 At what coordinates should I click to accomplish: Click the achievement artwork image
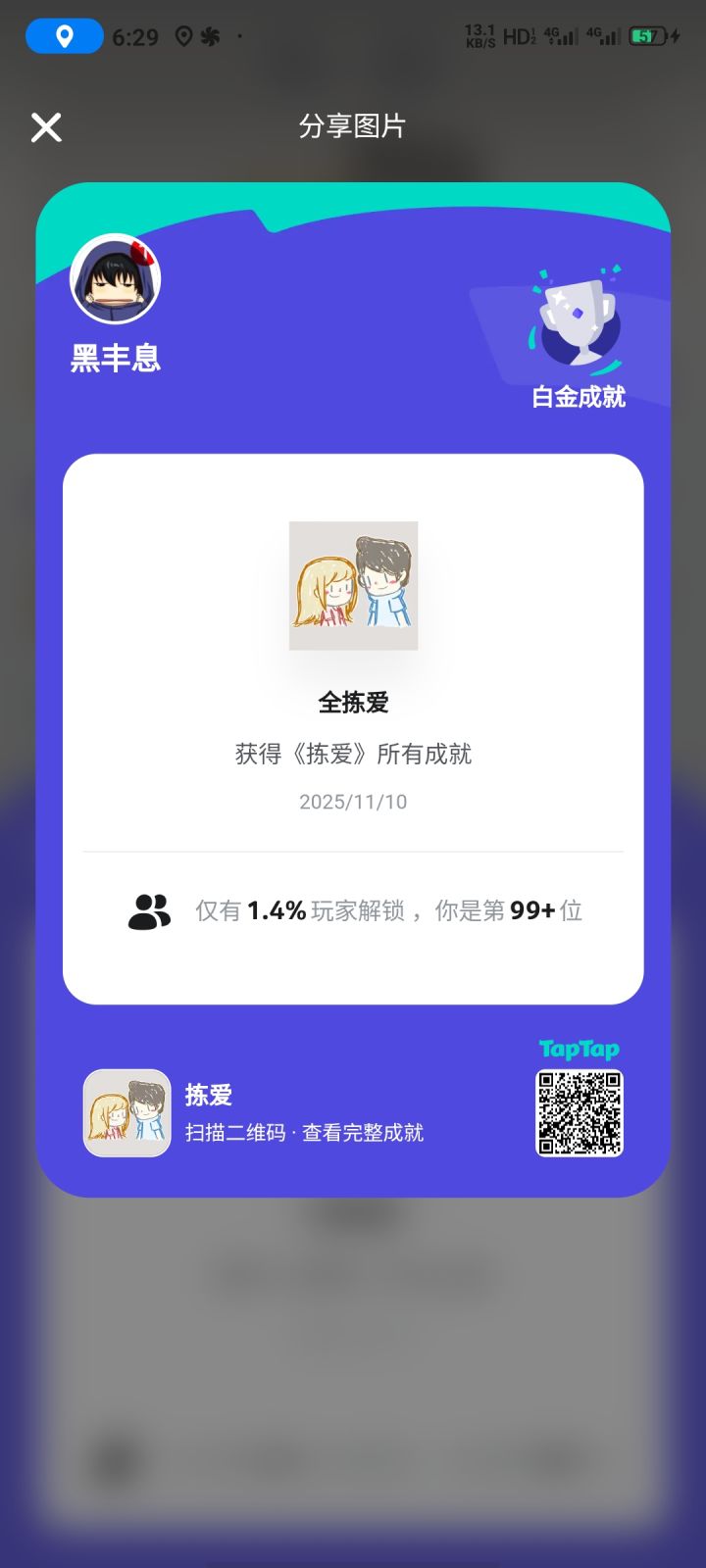click(353, 587)
